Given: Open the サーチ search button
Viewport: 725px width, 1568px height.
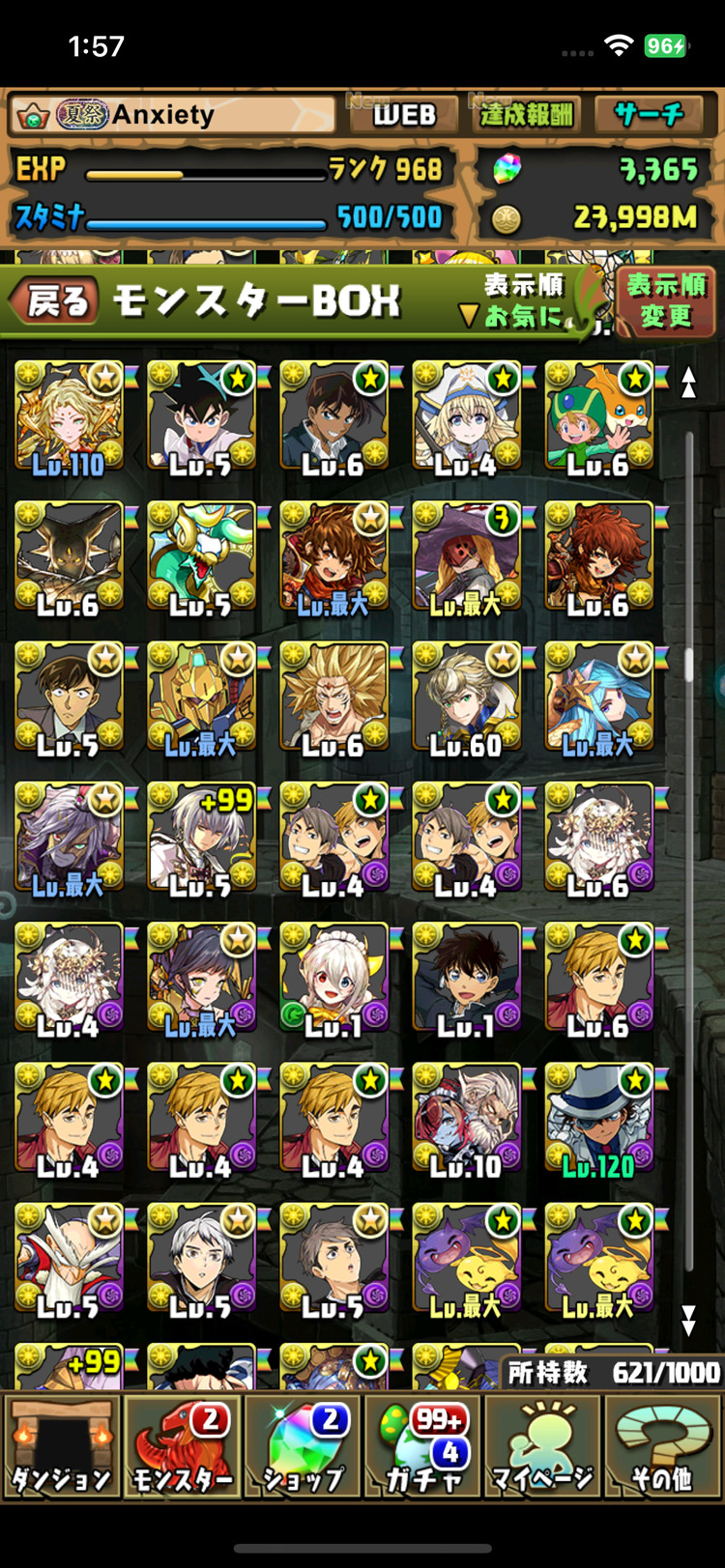Looking at the screenshot, I should (x=650, y=115).
